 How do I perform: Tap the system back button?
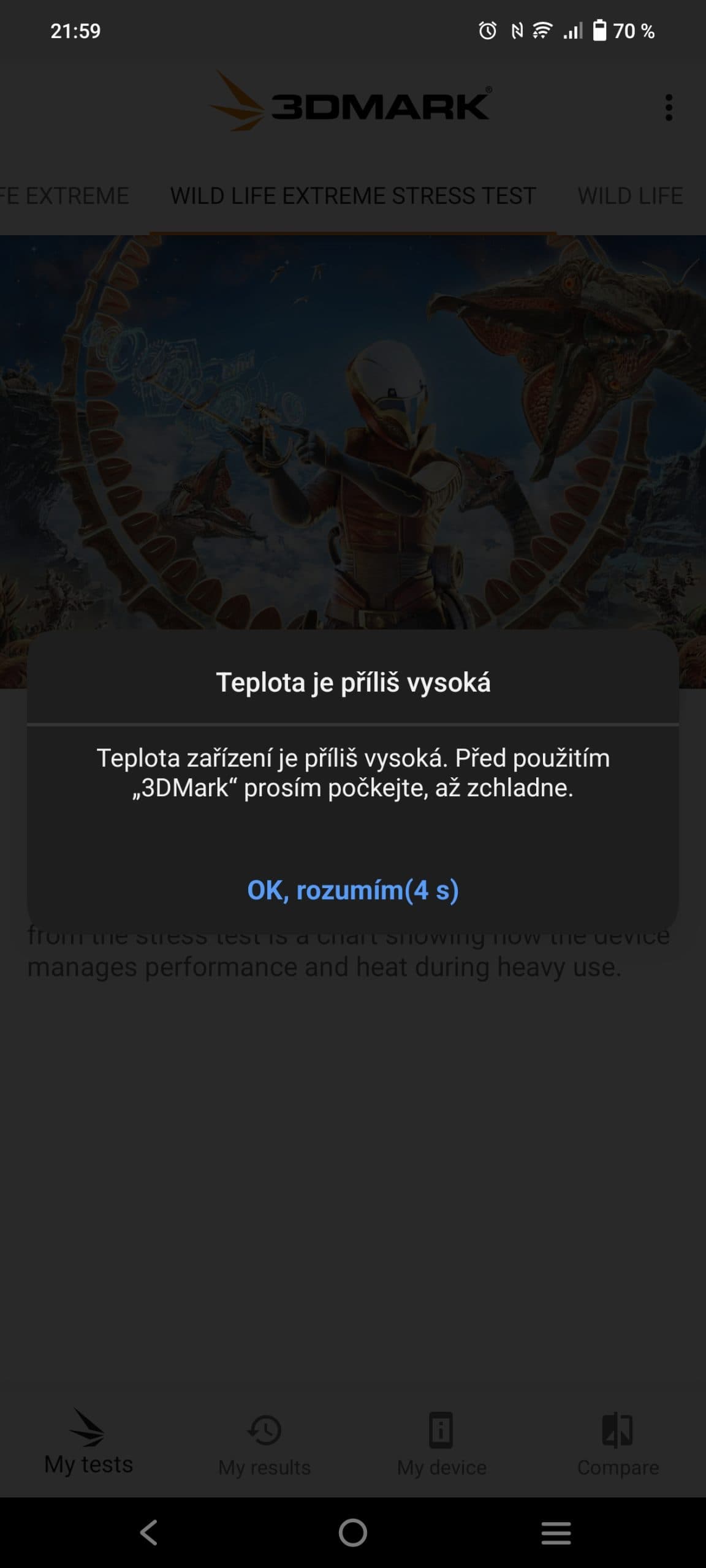point(149,1532)
